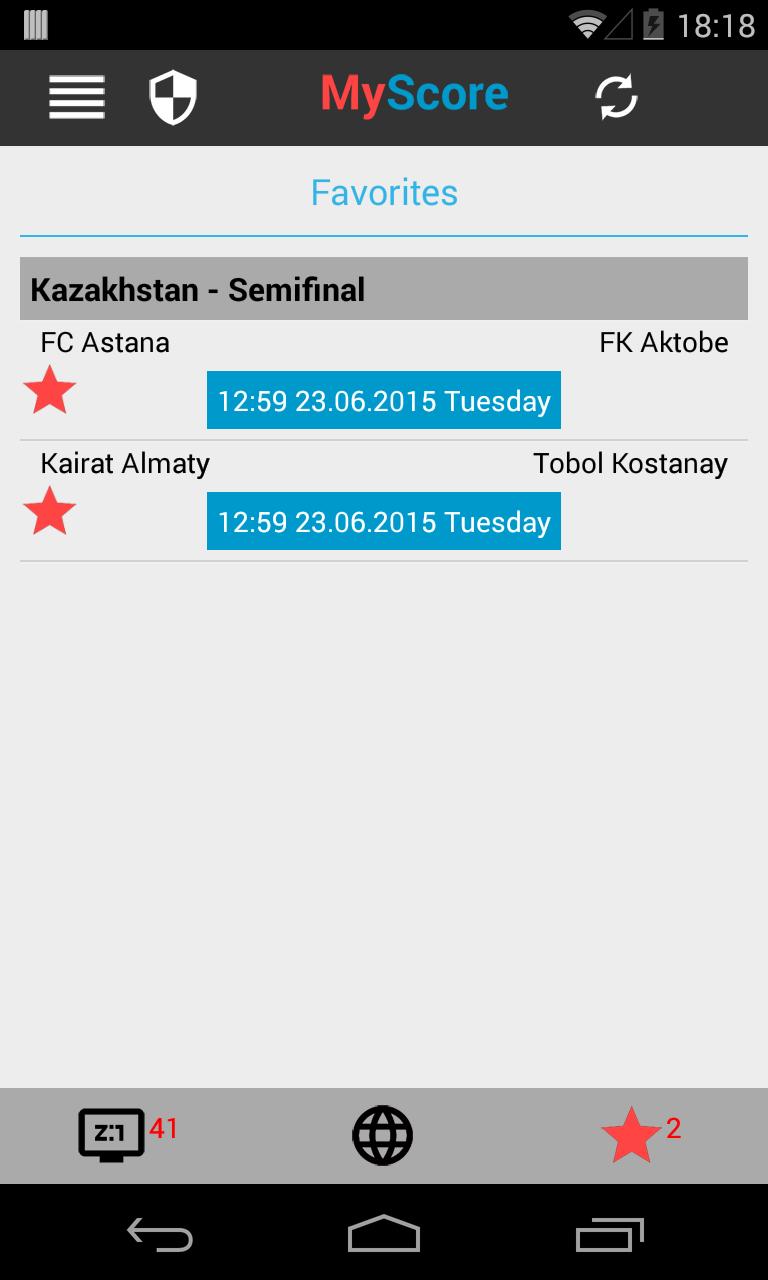Image resolution: width=768 pixels, height=1280 pixels.
Task: Open the hamburger menu
Action: click(x=77, y=97)
